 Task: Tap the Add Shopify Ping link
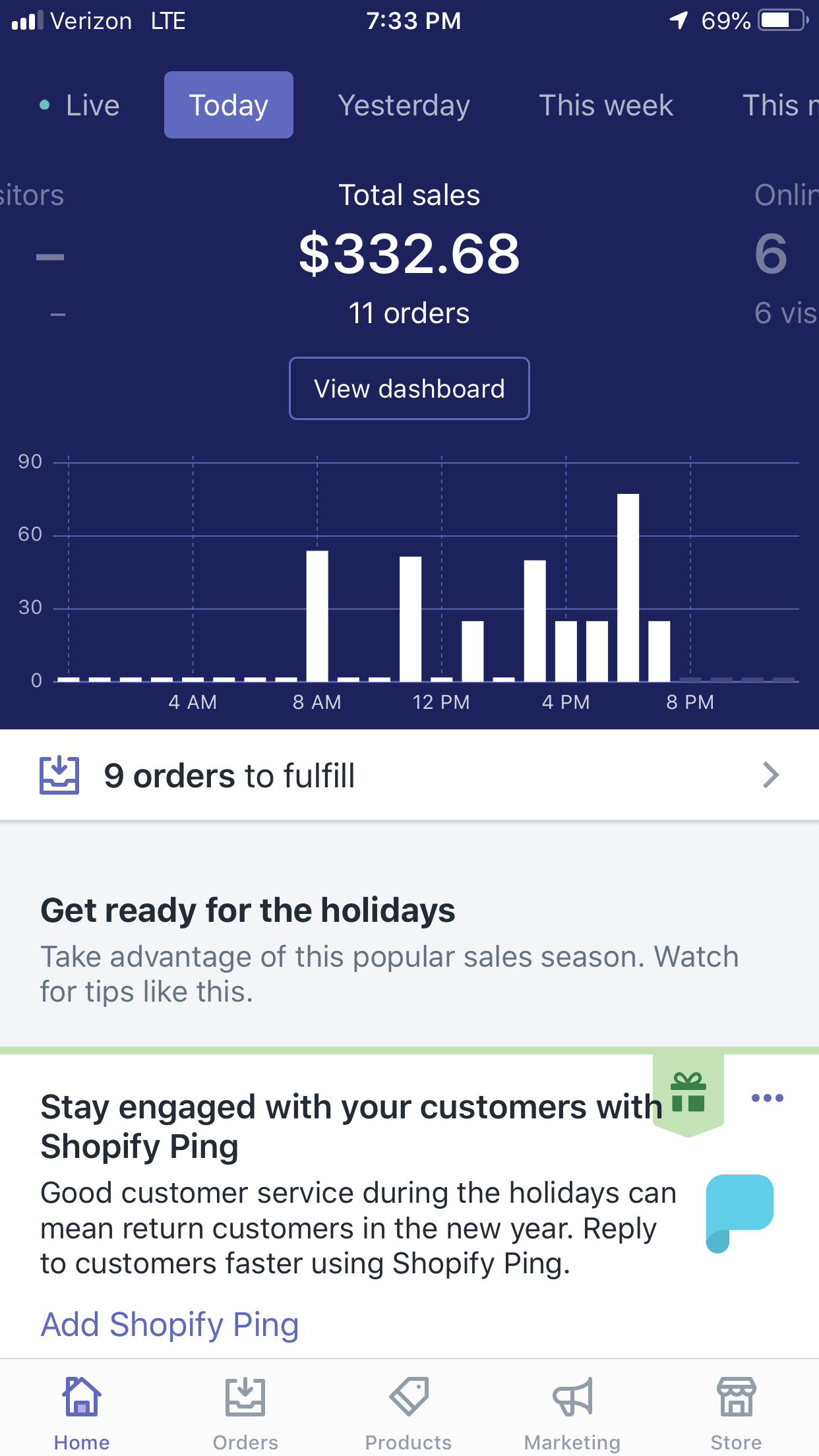click(170, 1324)
